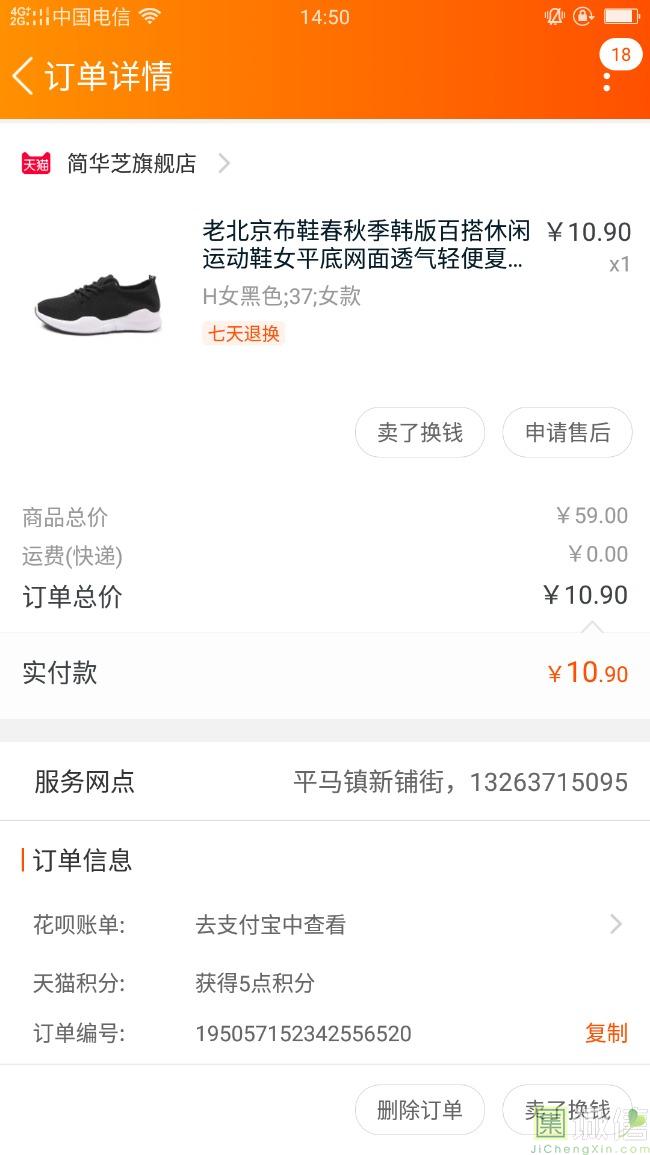
Task: Open the three-dot overflow menu
Action: pyautogui.click(x=607, y=78)
